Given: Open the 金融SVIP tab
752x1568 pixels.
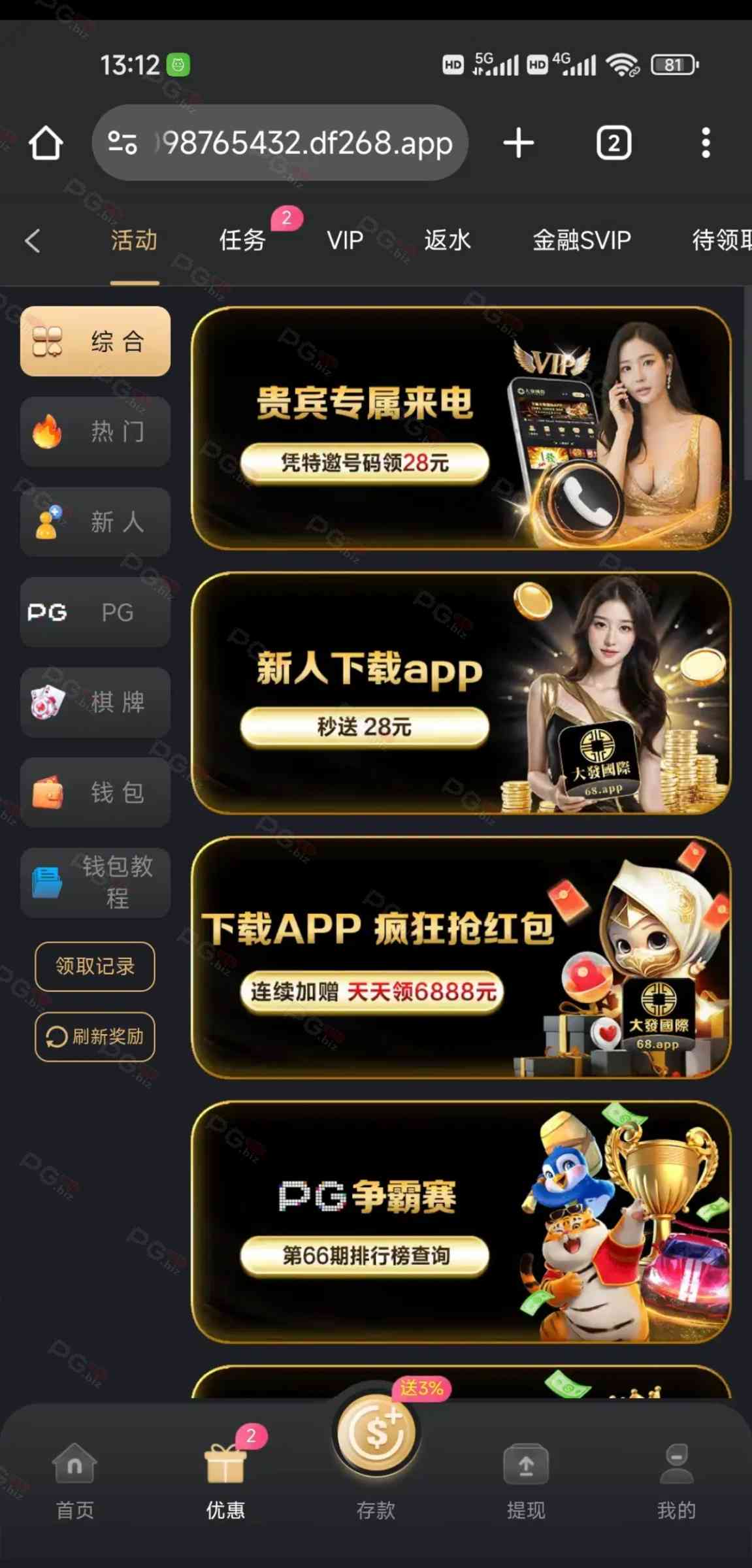Looking at the screenshot, I should pyautogui.click(x=581, y=240).
